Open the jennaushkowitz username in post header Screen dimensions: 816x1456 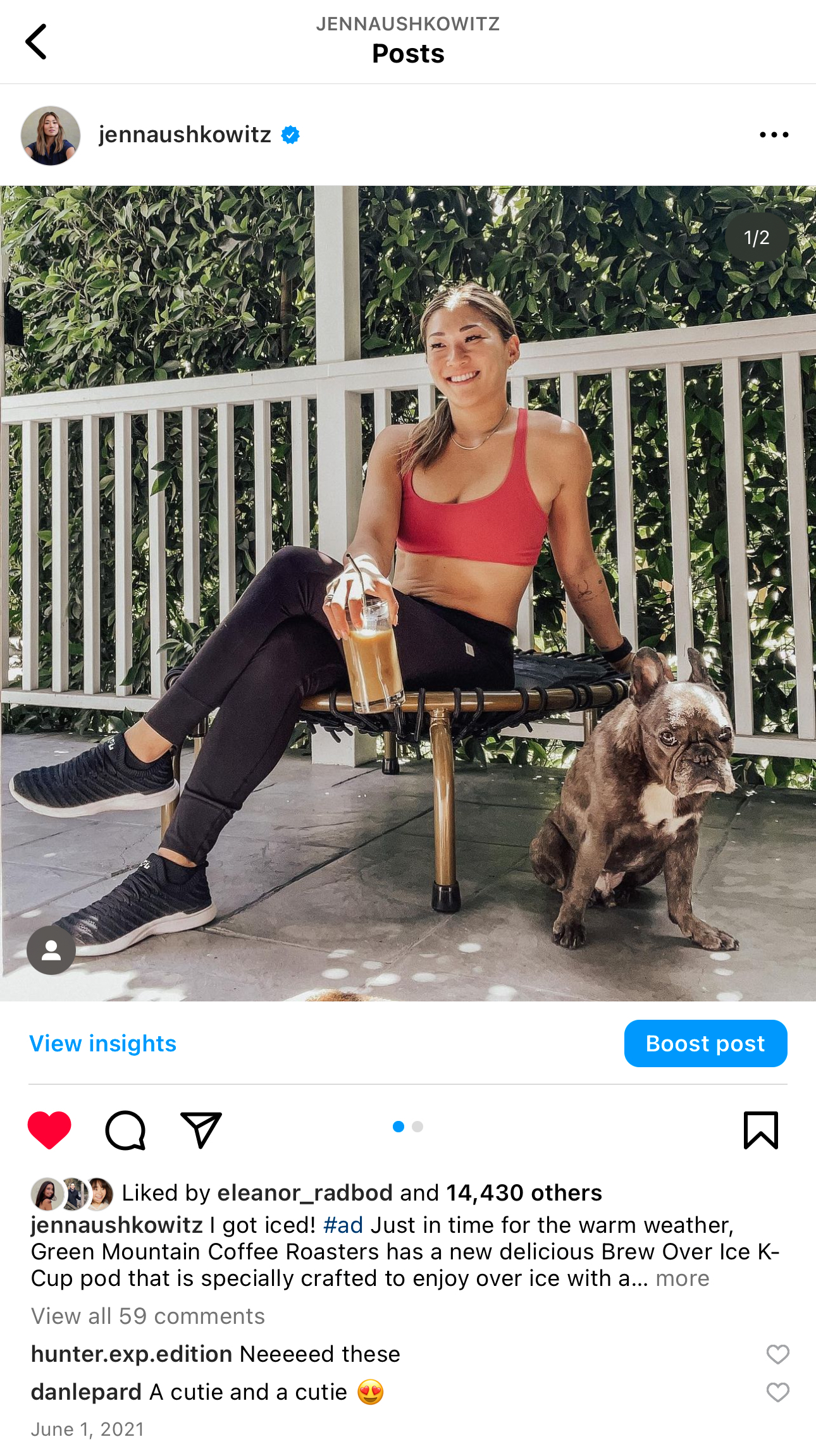click(x=185, y=135)
